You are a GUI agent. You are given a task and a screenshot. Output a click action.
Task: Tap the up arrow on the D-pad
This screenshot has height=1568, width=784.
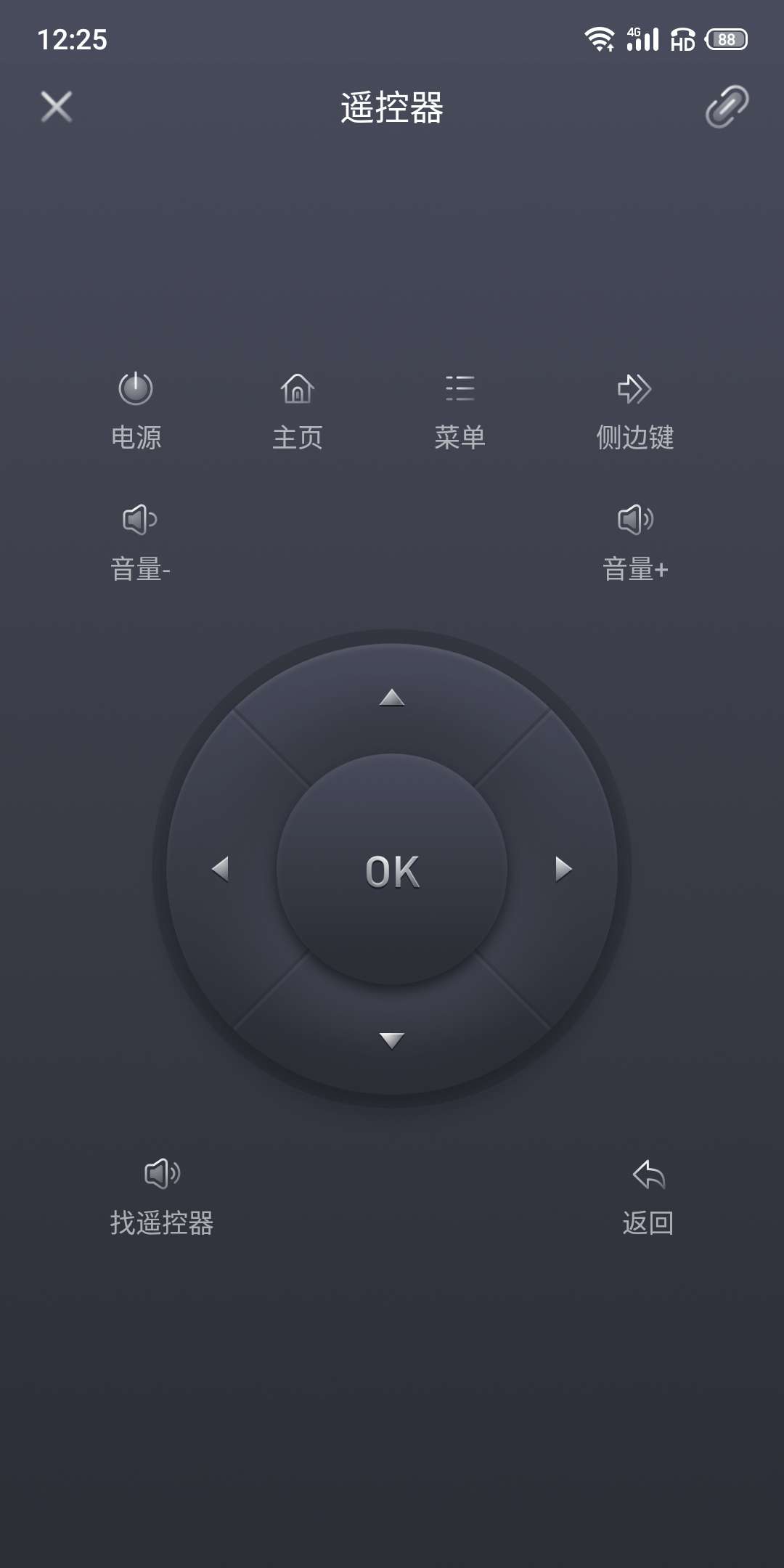tap(392, 698)
